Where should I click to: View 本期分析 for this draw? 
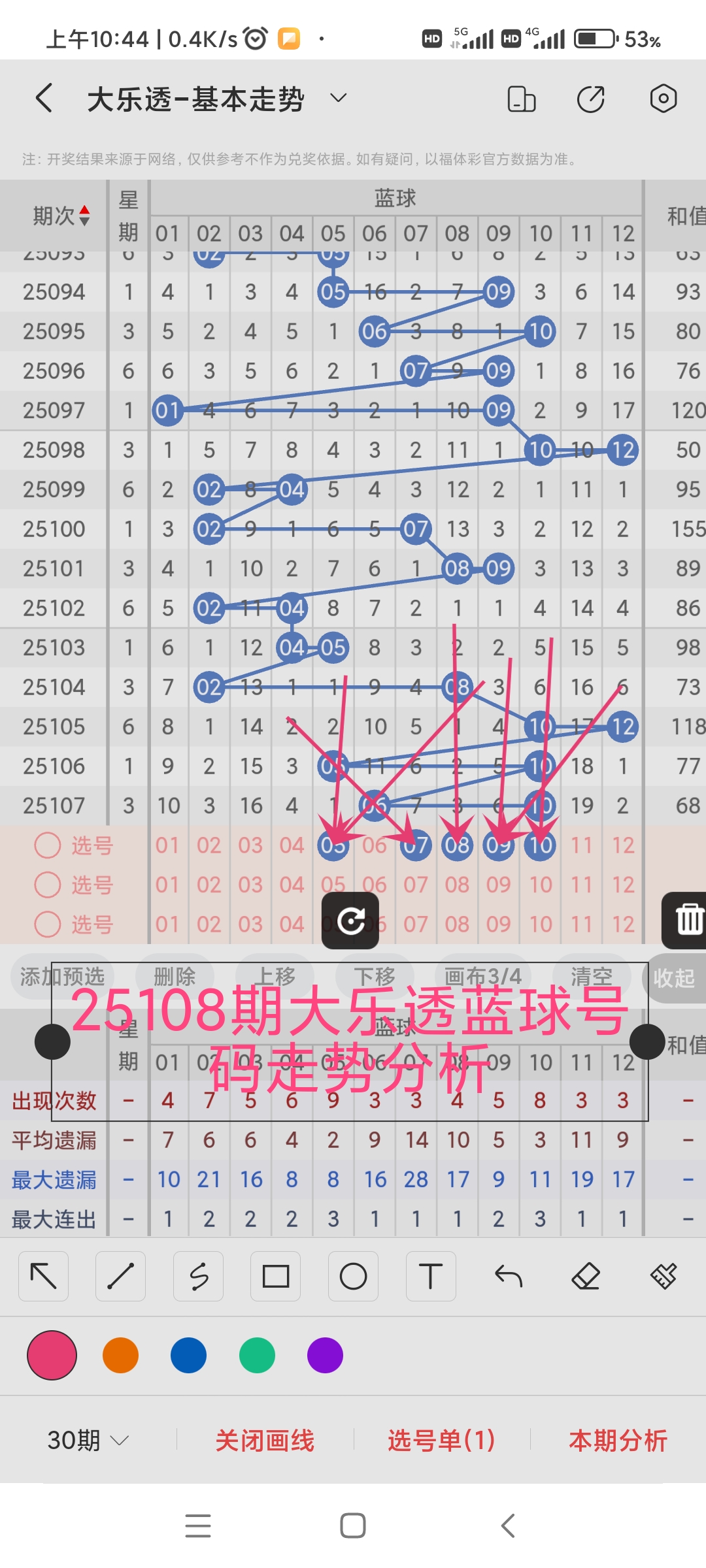pyautogui.click(x=618, y=1440)
